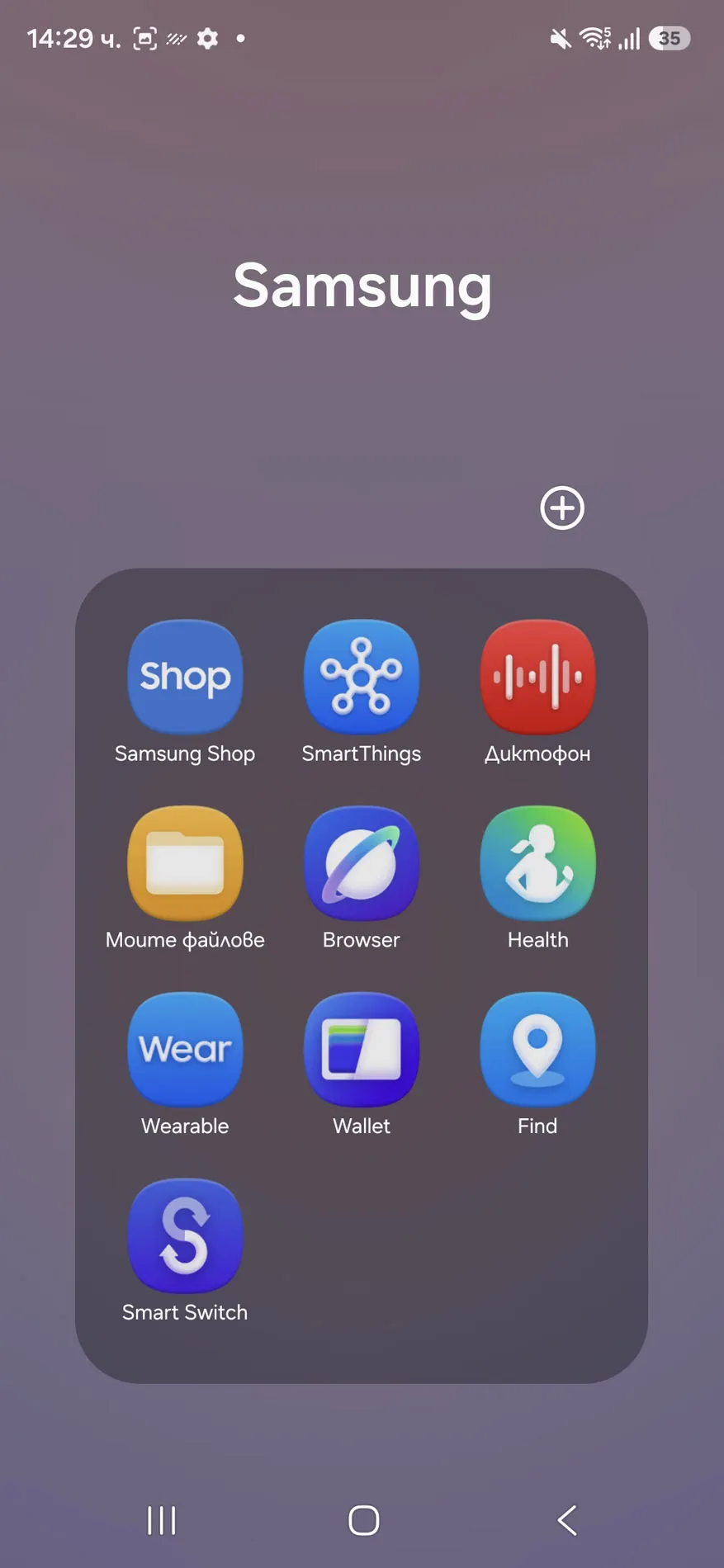Launch Smart Switch

[x=185, y=1236]
